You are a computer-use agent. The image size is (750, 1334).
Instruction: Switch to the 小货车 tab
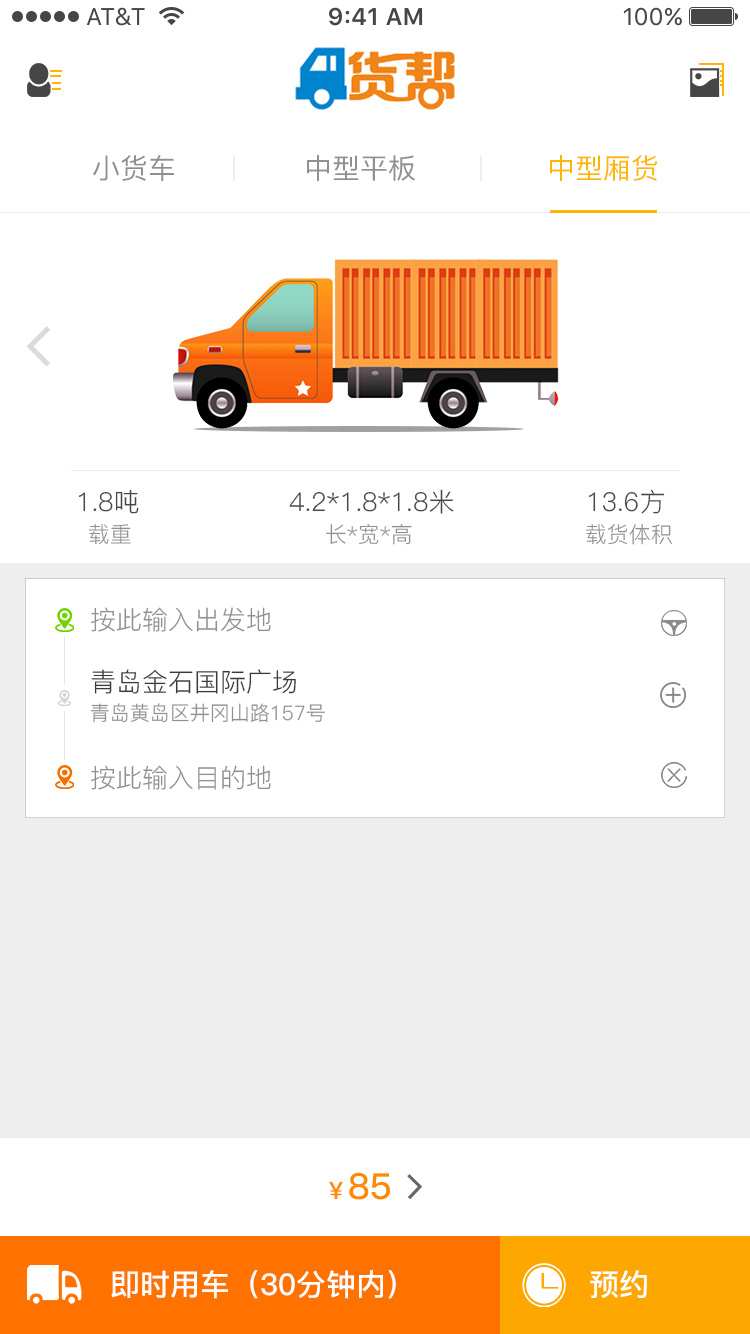[x=134, y=169]
